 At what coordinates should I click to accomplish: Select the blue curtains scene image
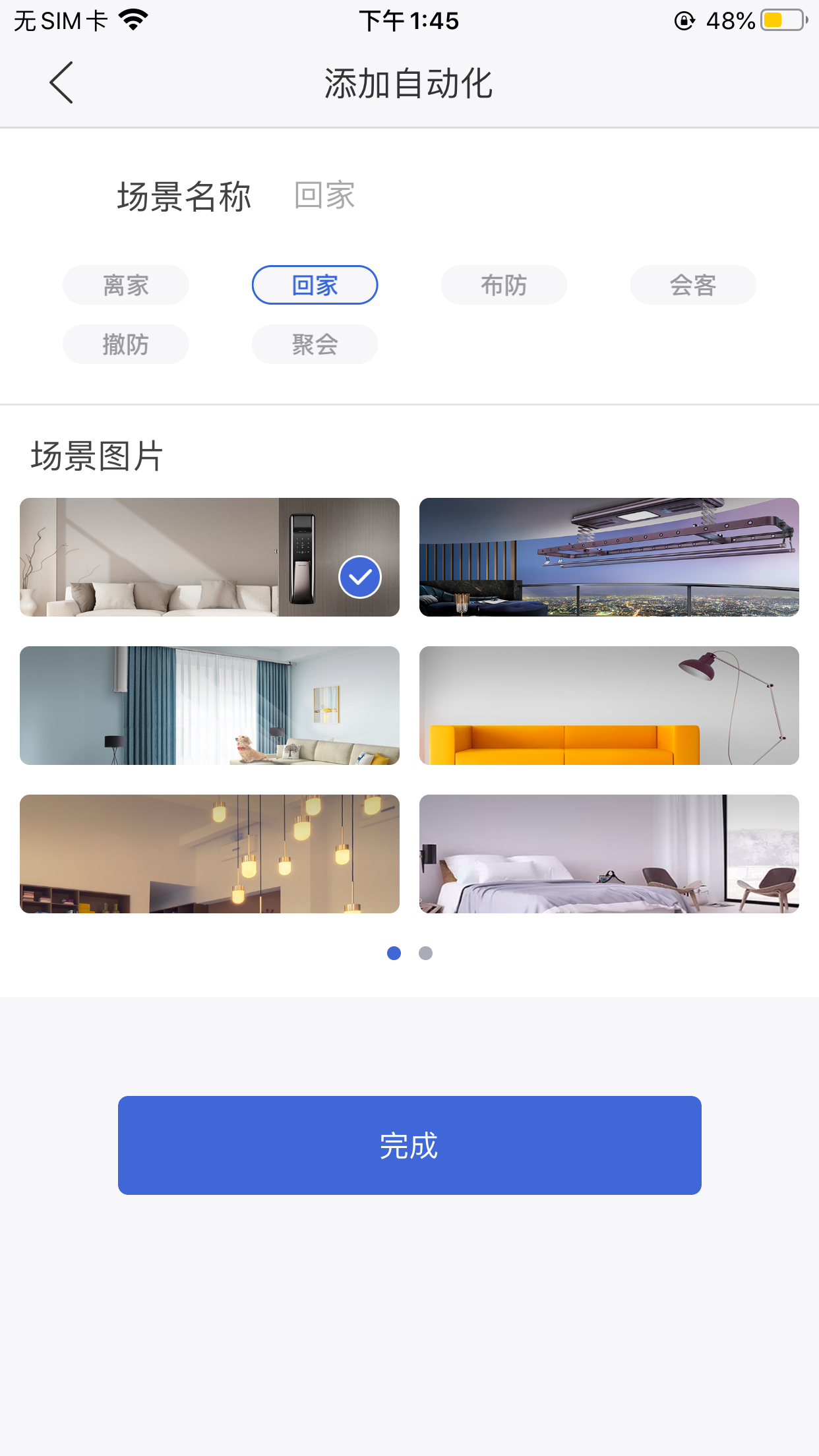click(x=210, y=706)
